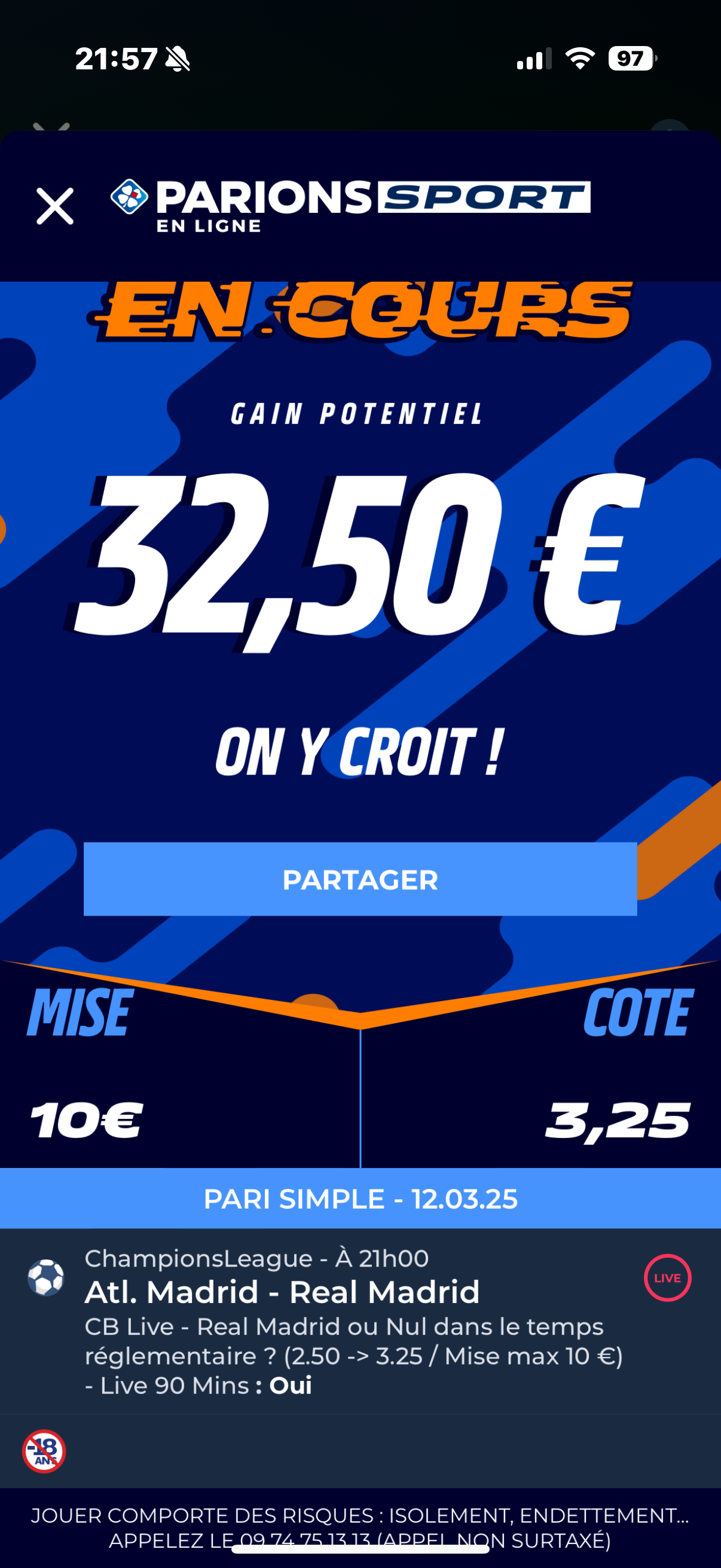
Task: Open the Atl. Madrid - Real Madrid match
Action: tap(282, 1292)
